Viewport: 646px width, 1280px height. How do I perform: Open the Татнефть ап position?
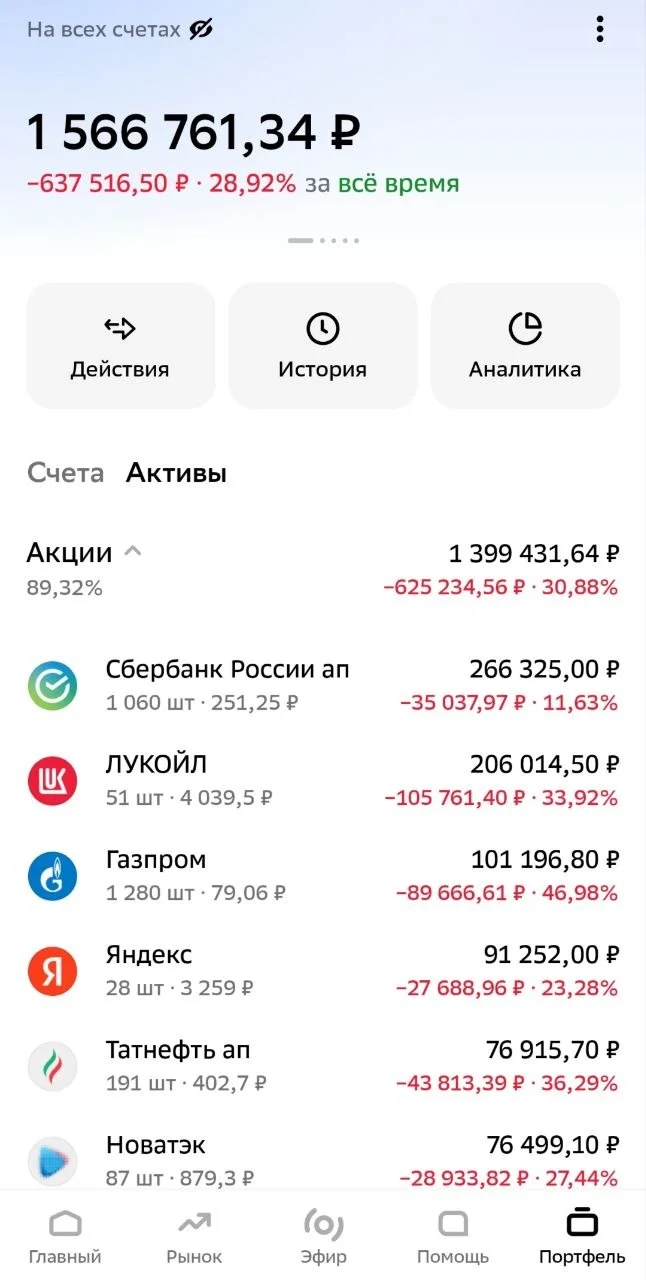coord(323,1066)
